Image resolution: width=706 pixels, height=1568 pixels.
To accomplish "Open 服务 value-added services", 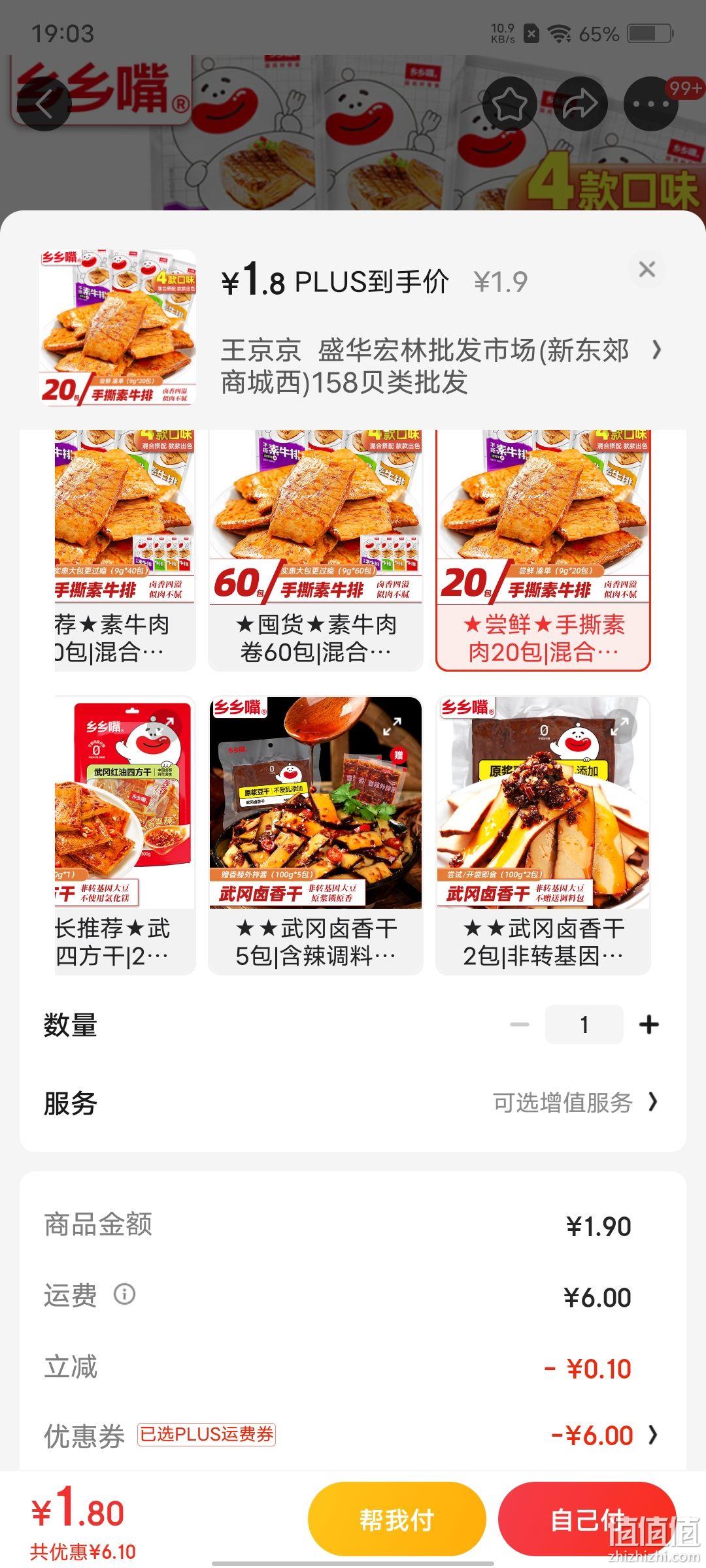I will (x=353, y=1103).
